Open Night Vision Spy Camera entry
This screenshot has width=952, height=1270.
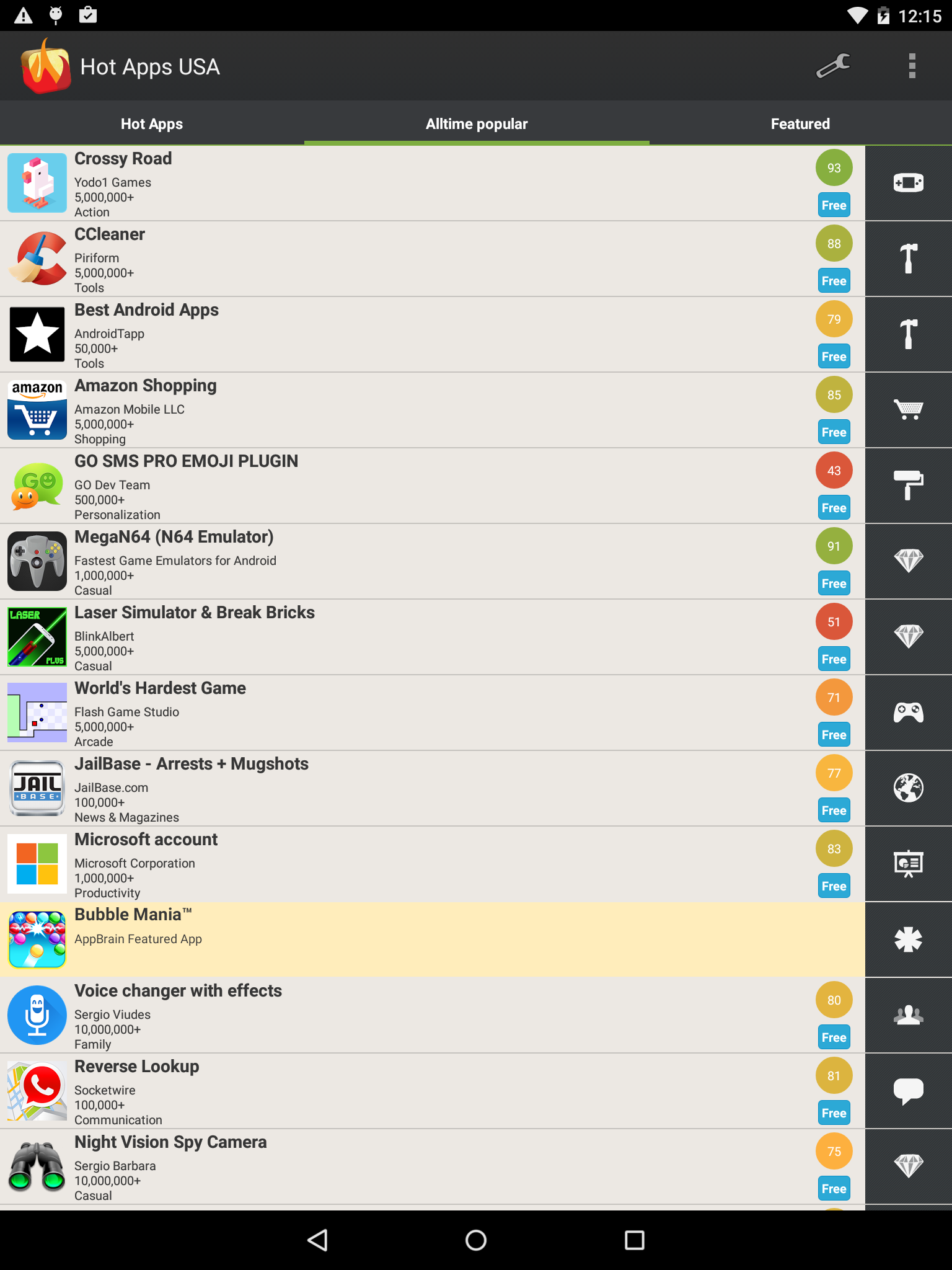[433, 1167]
